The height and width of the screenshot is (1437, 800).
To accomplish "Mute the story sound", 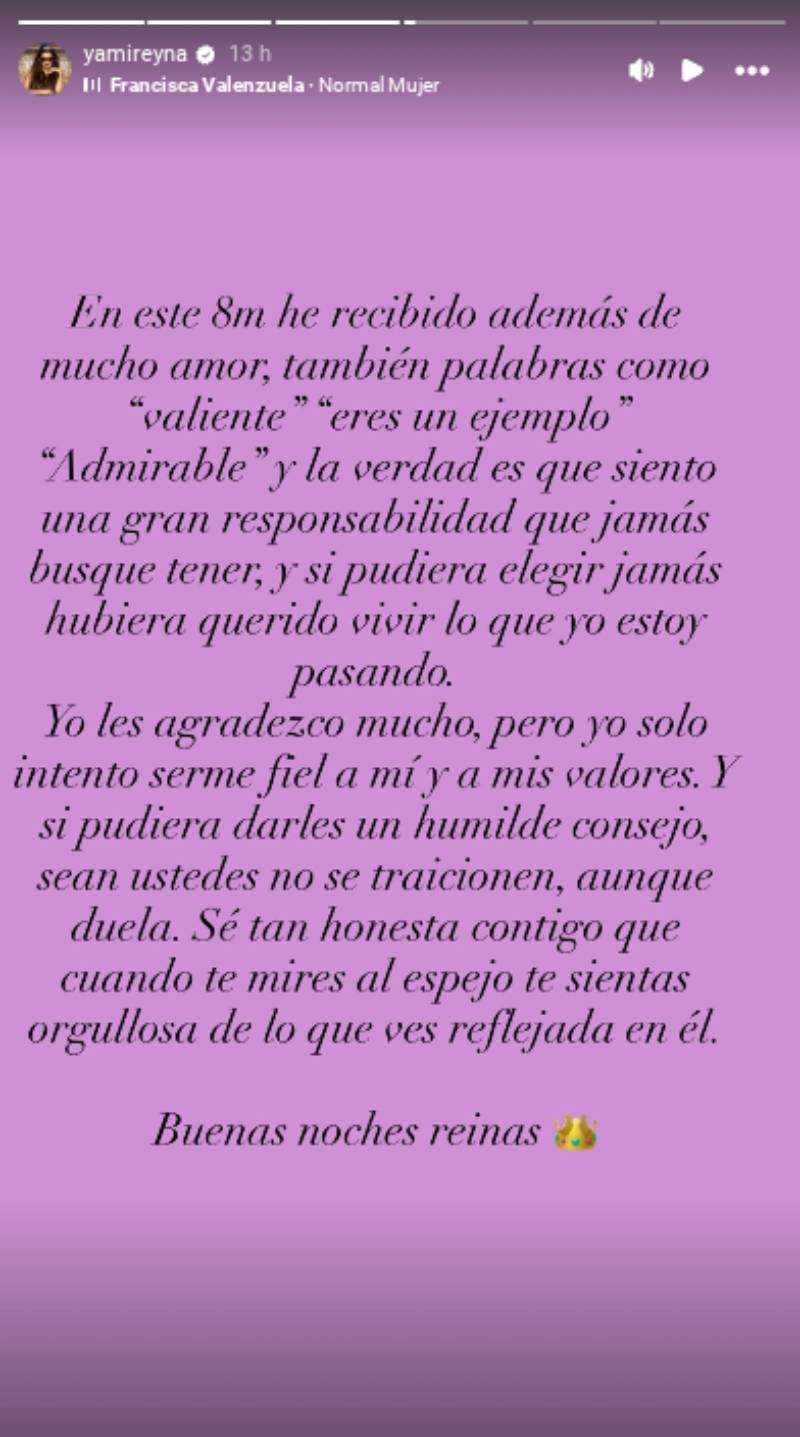I will pyautogui.click(x=641, y=70).
